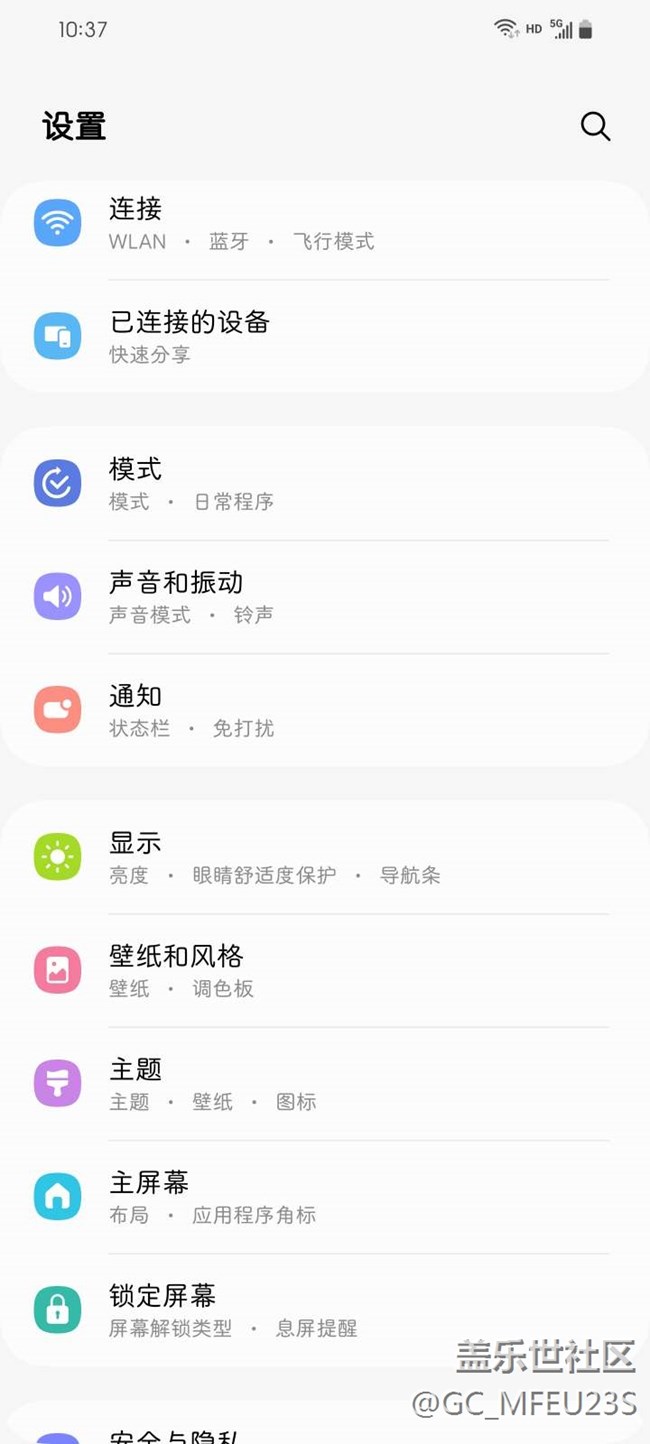Go to 主屏幕 settings
Image resolution: width=650 pixels, height=1444 pixels.
324,1197
